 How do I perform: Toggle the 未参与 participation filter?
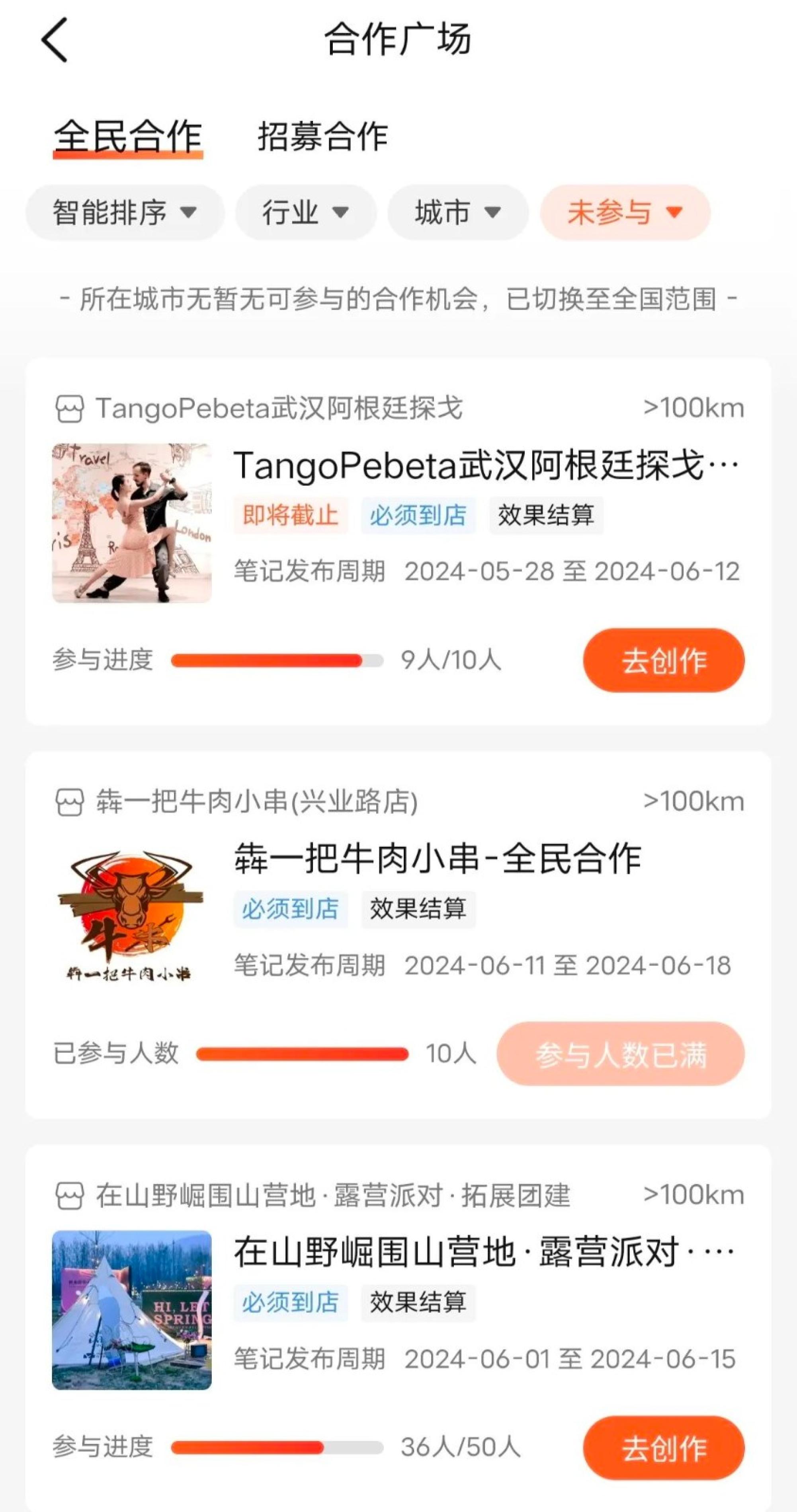(x=624, y=213)
